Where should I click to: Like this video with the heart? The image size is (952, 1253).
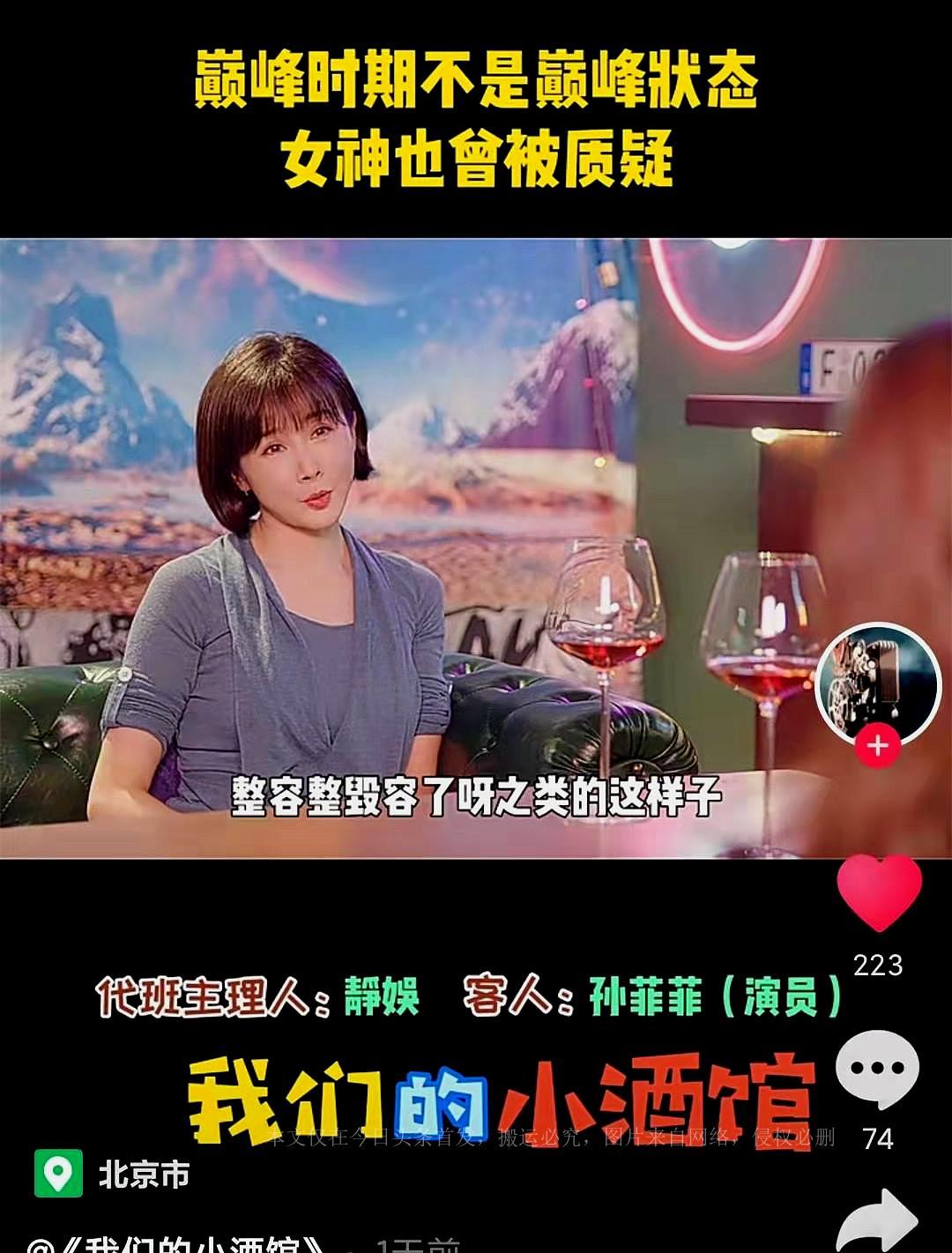coord(878,892)
